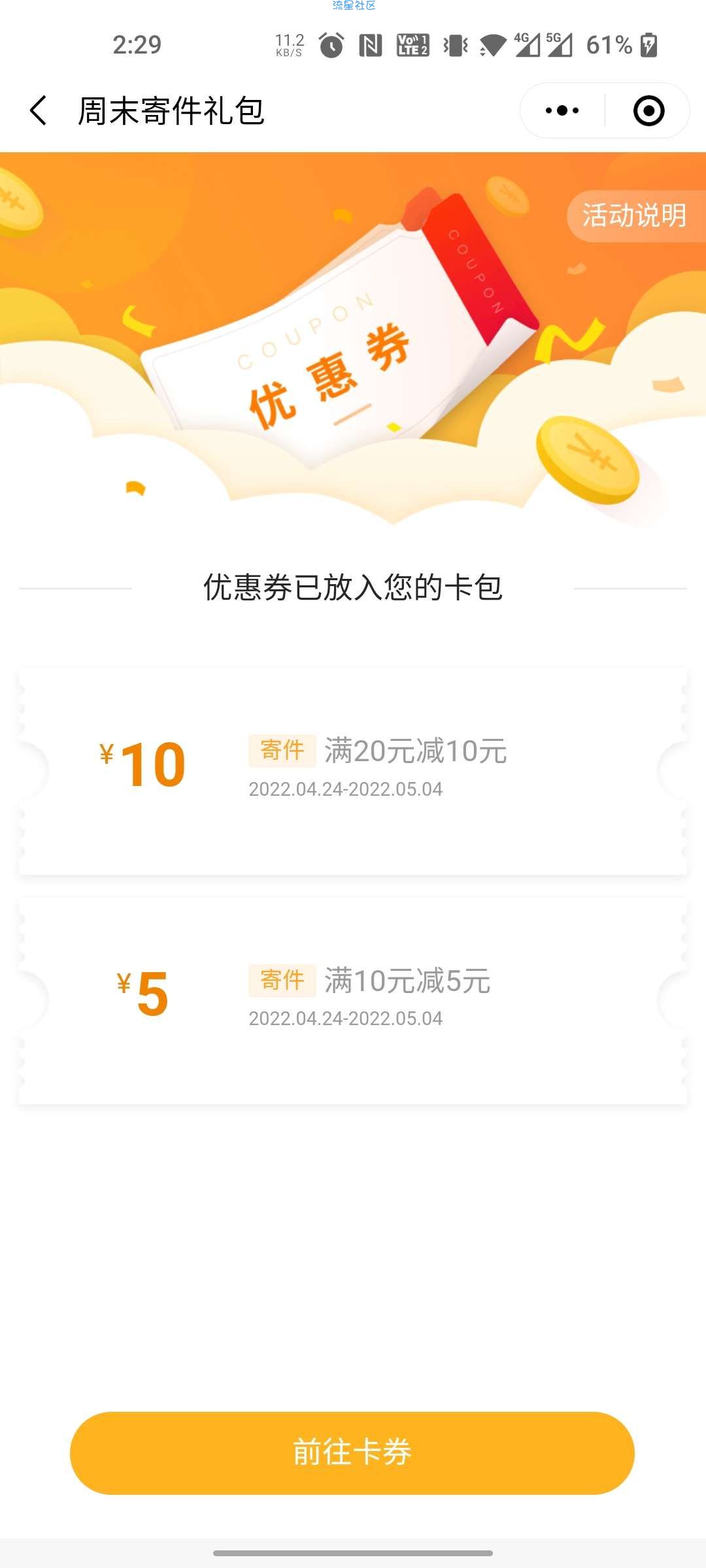This screenshot has width=706, height=1568.
Task: Close the mini program via circle icon
Action: click(x=648, y=110)
